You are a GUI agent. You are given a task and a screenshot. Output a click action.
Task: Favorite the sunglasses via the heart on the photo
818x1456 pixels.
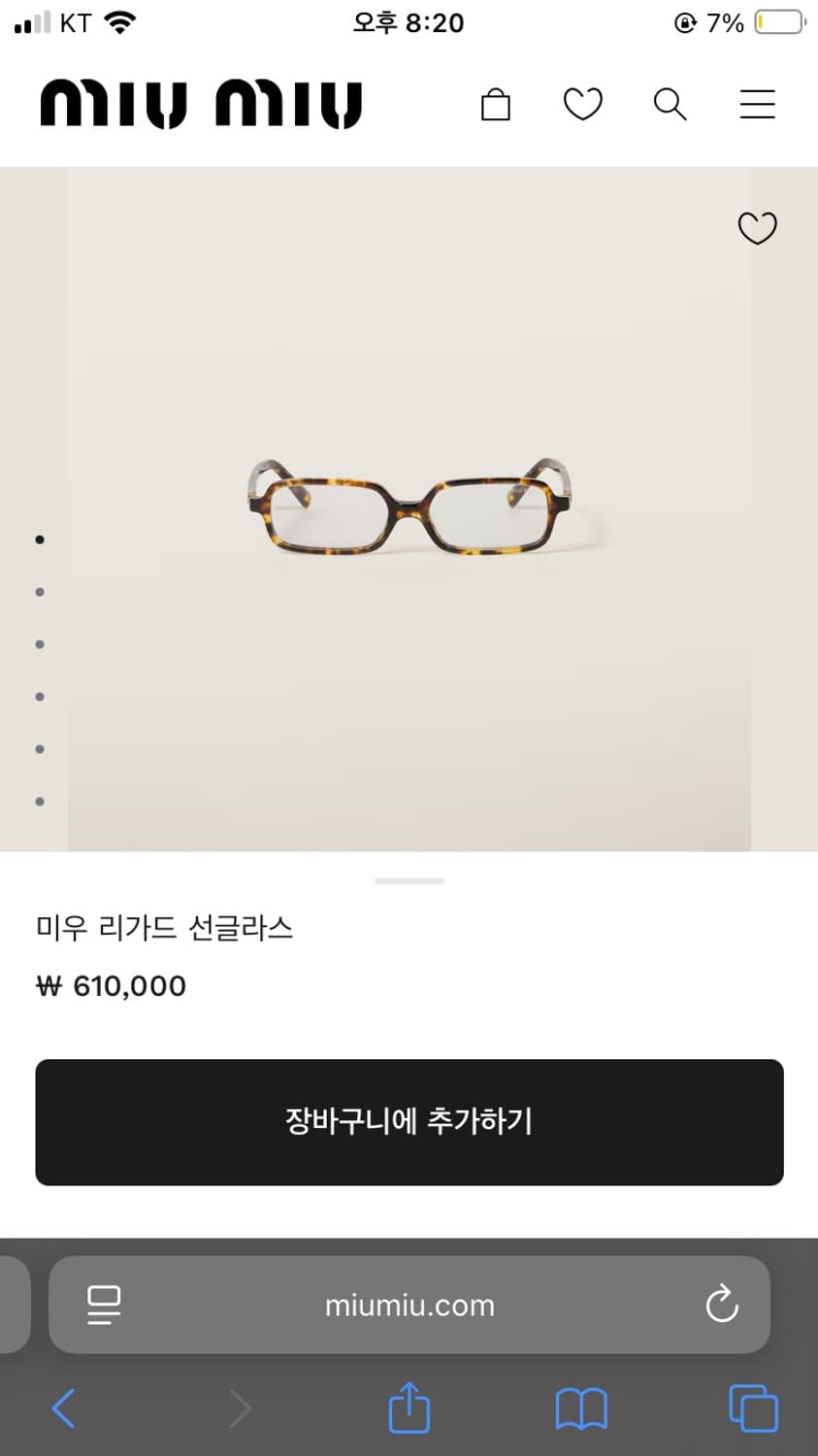[757, 228]
